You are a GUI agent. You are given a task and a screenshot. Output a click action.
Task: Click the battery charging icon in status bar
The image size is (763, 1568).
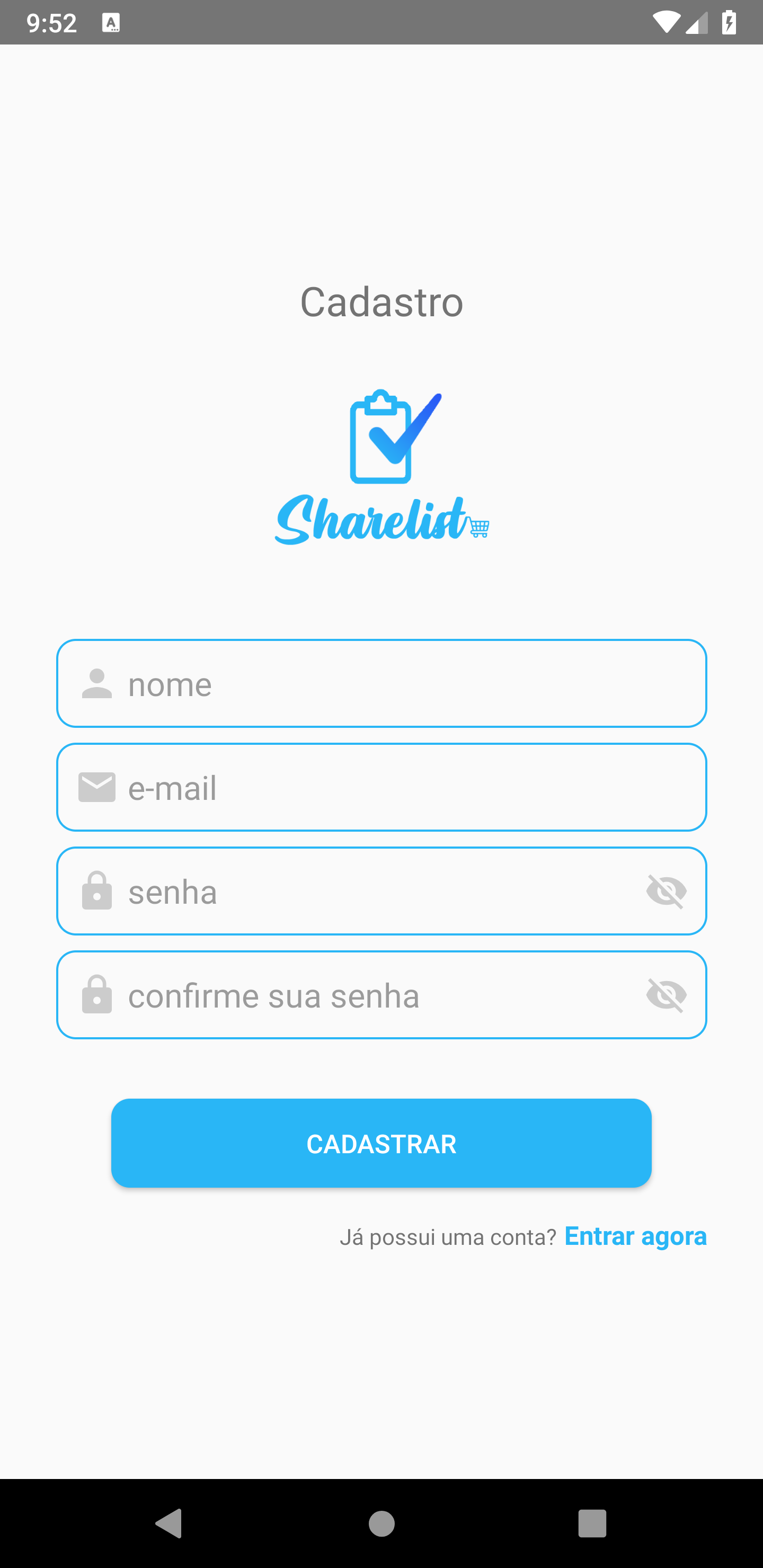[x=730, y=22]
